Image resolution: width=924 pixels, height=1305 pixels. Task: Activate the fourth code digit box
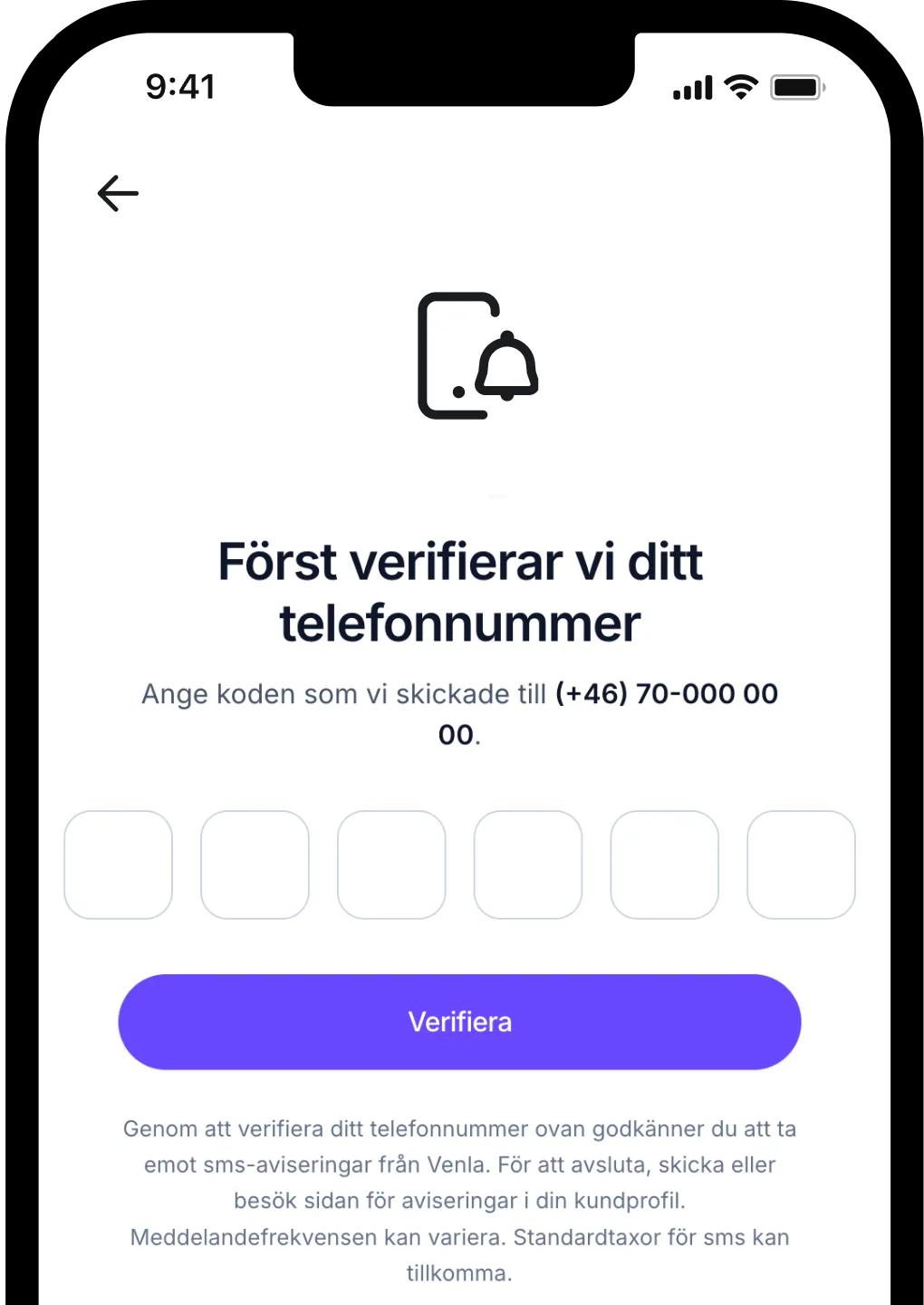pos(528,865)
